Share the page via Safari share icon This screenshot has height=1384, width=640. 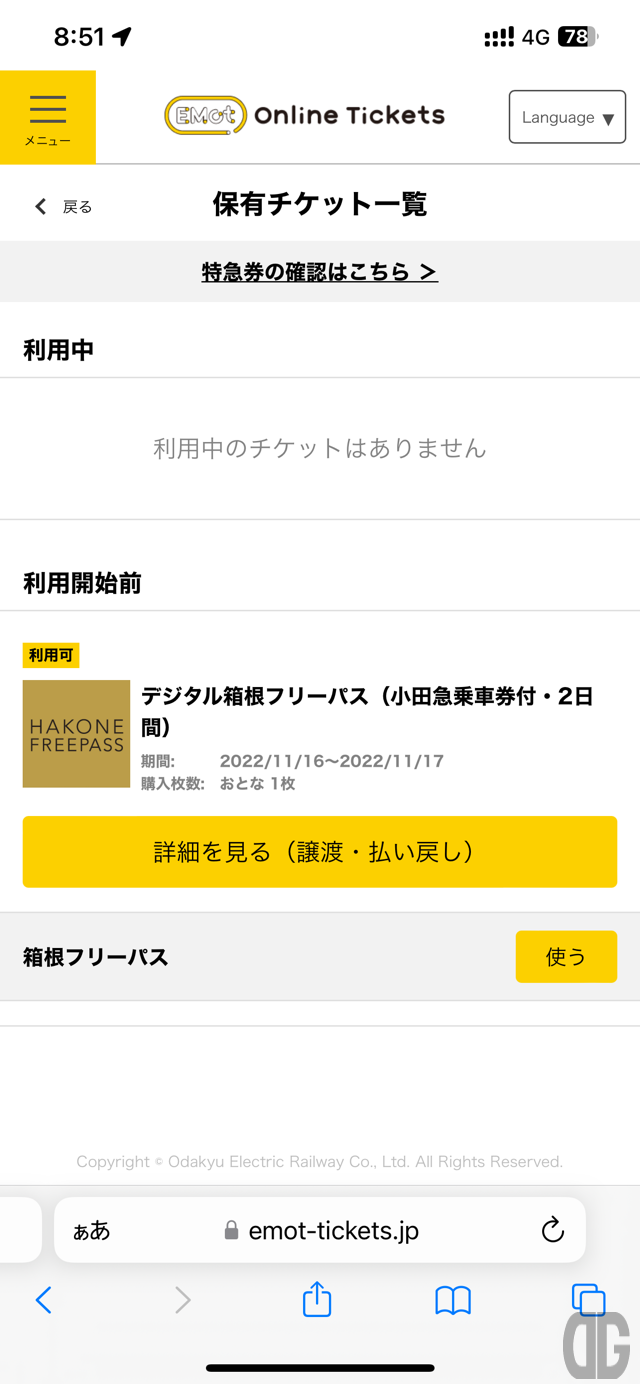[317, 1299]
